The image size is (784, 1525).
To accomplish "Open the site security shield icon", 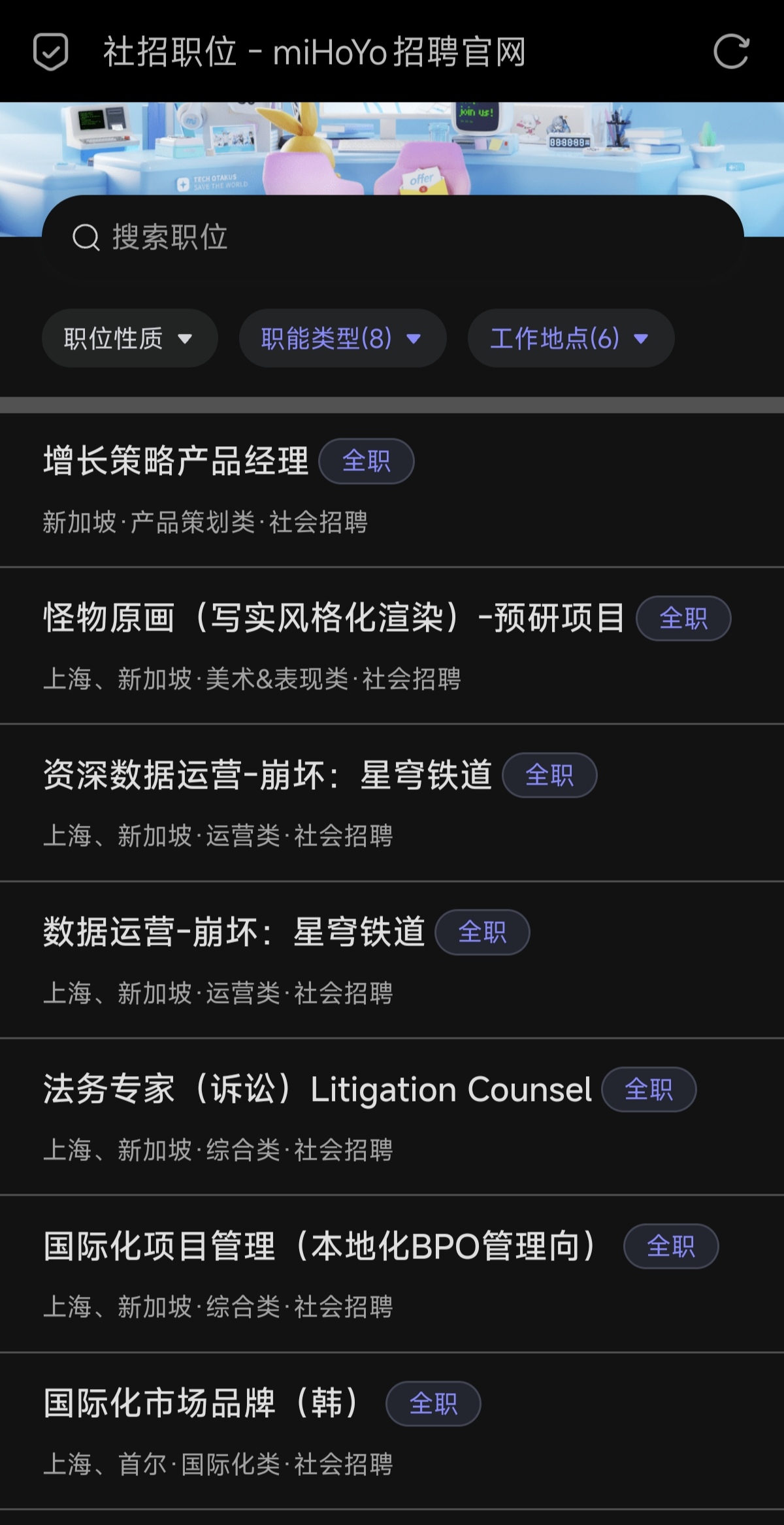I will [51, 52].
